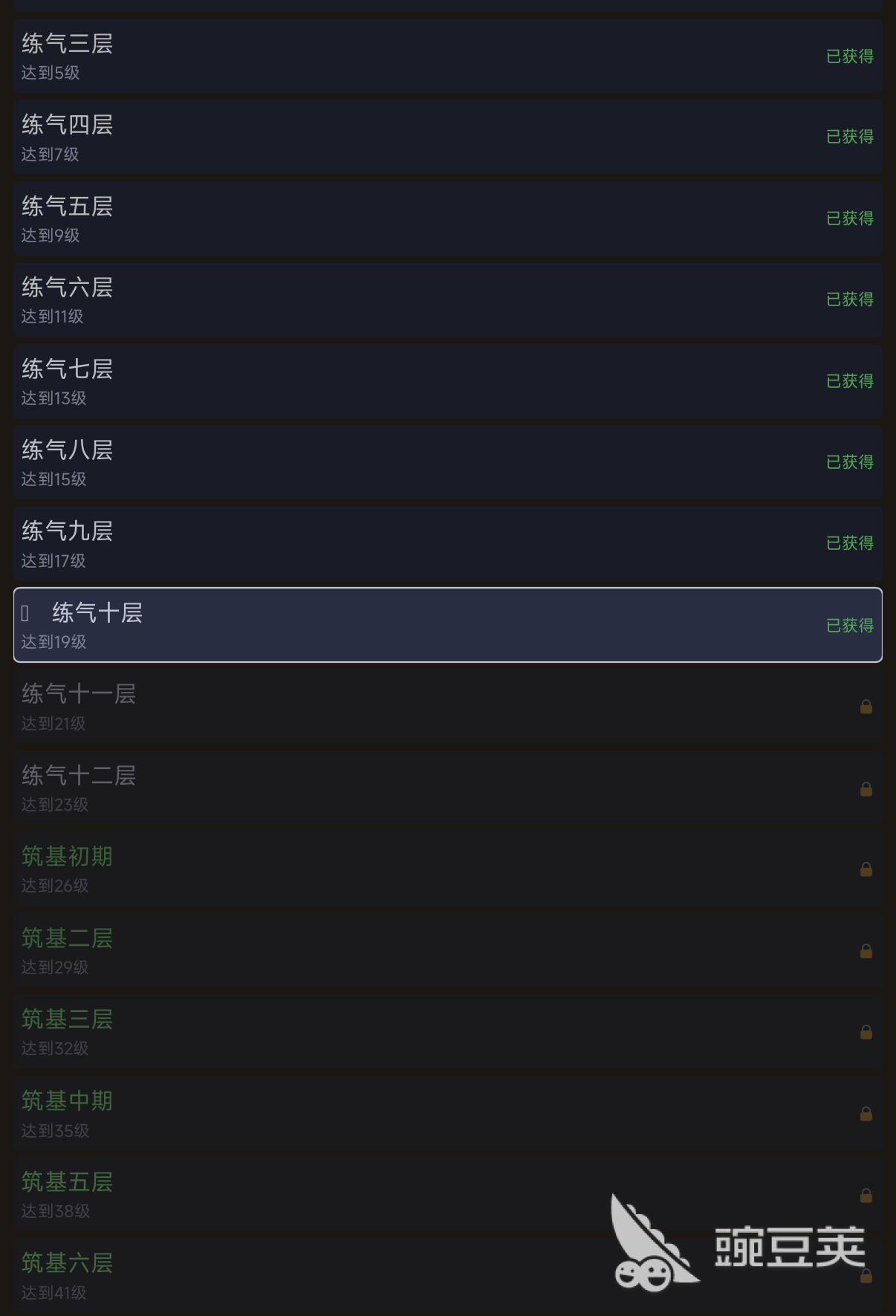Screen dimensions: 896x1316
Task: Click 已获得 badge on 练气九层
Action: click(x=849, y=543)
